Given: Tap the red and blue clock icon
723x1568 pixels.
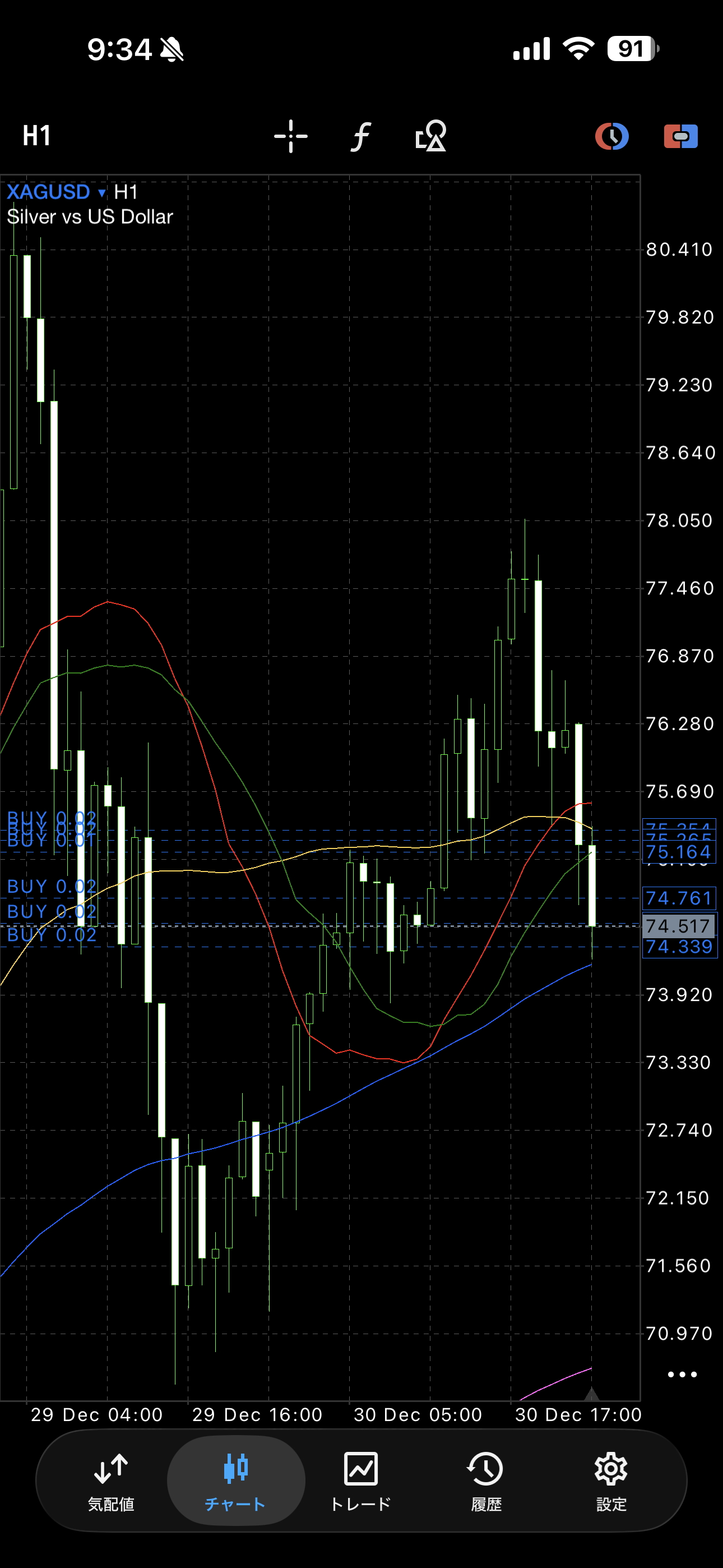Looking at the screenshot, I should point(611,136).
